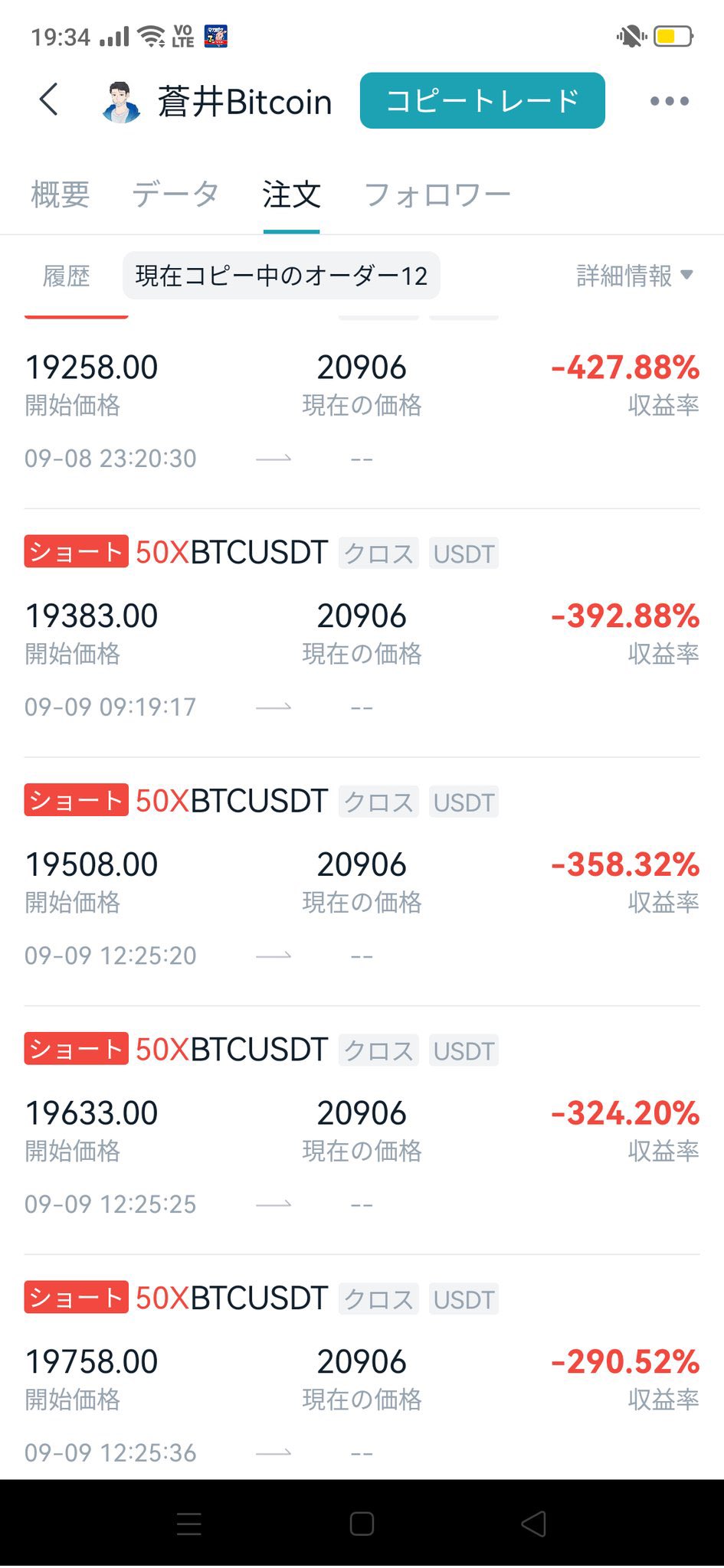Screen dimensions: 724x1568
Task: Tap the system home button
Action: (x=362, y=1524)
